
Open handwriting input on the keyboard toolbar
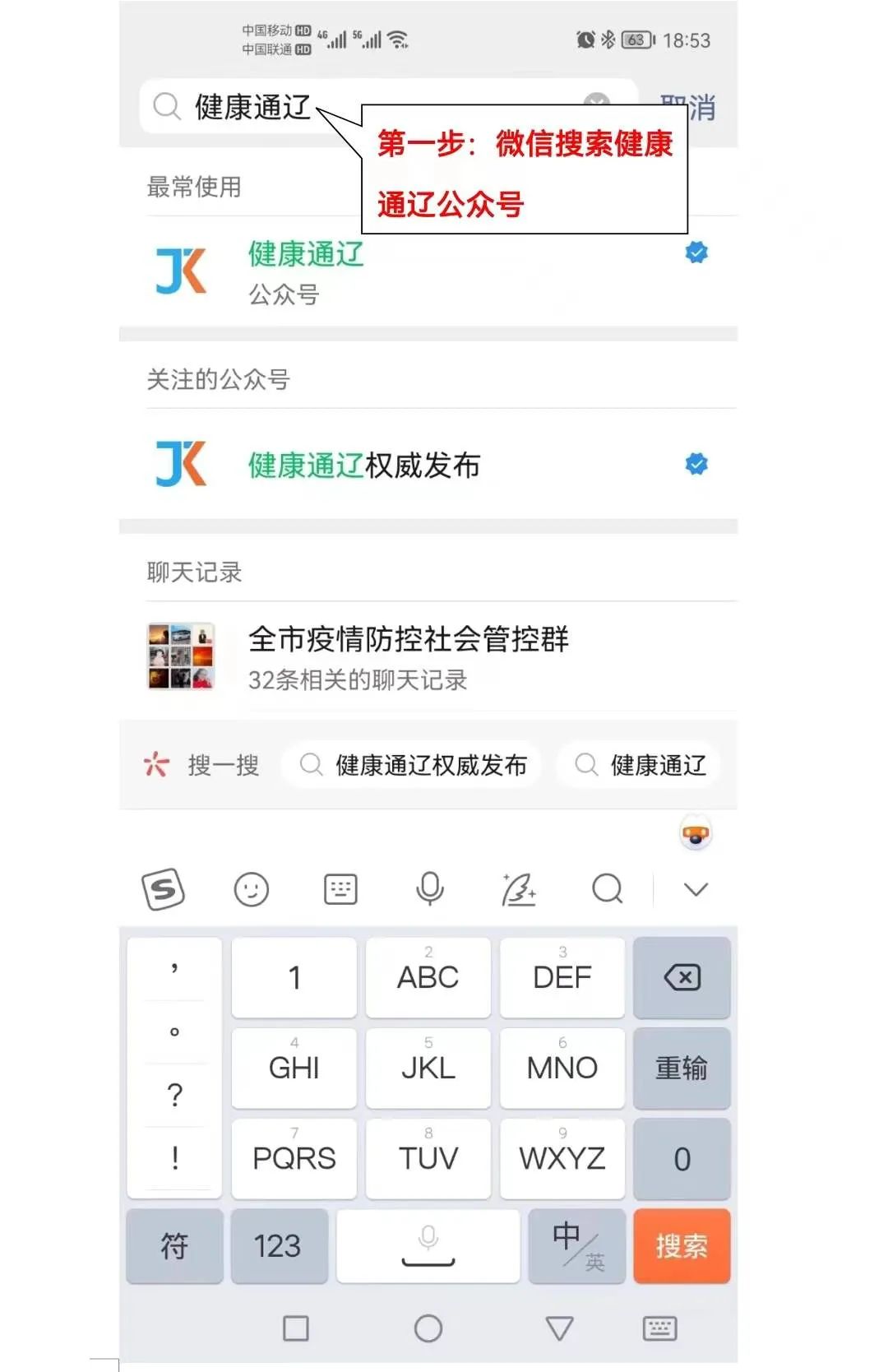pyautogui.click(x=519, y=889)
